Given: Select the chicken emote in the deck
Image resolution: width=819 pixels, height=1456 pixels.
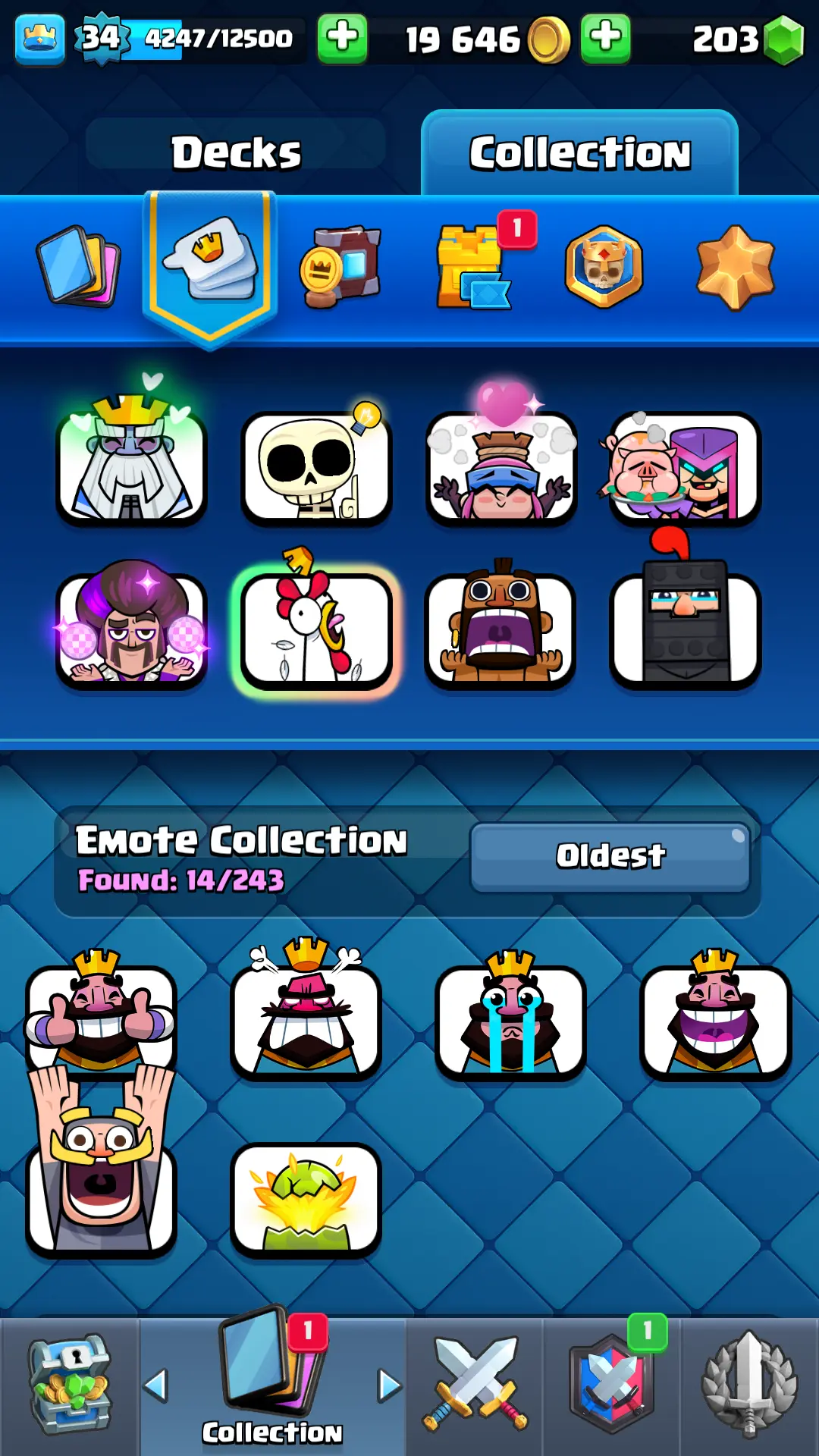Looking at the screenshot, I should (x=316, y=631).
